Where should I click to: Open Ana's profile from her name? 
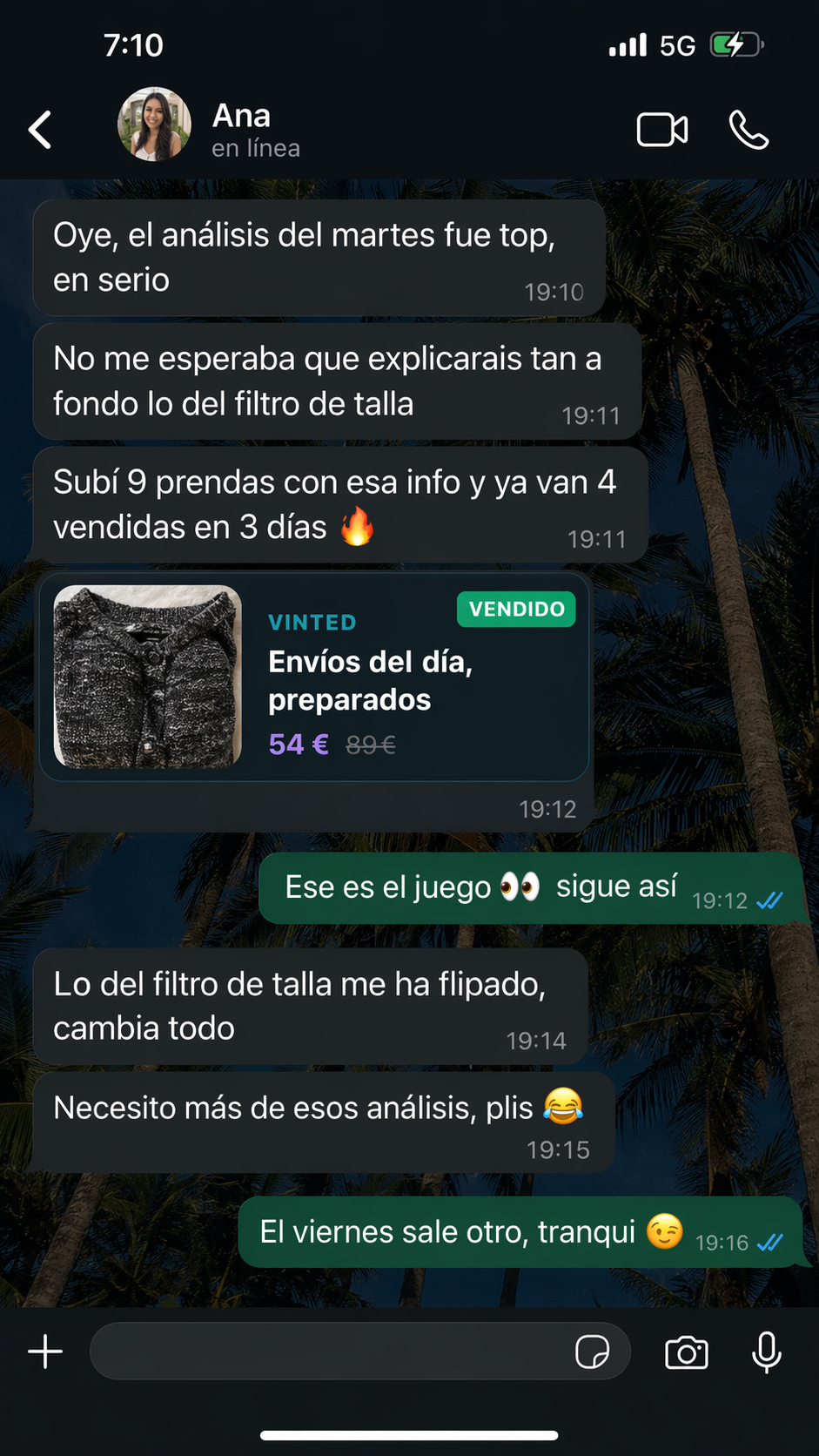pyautogui.click(x=241, y=115)
